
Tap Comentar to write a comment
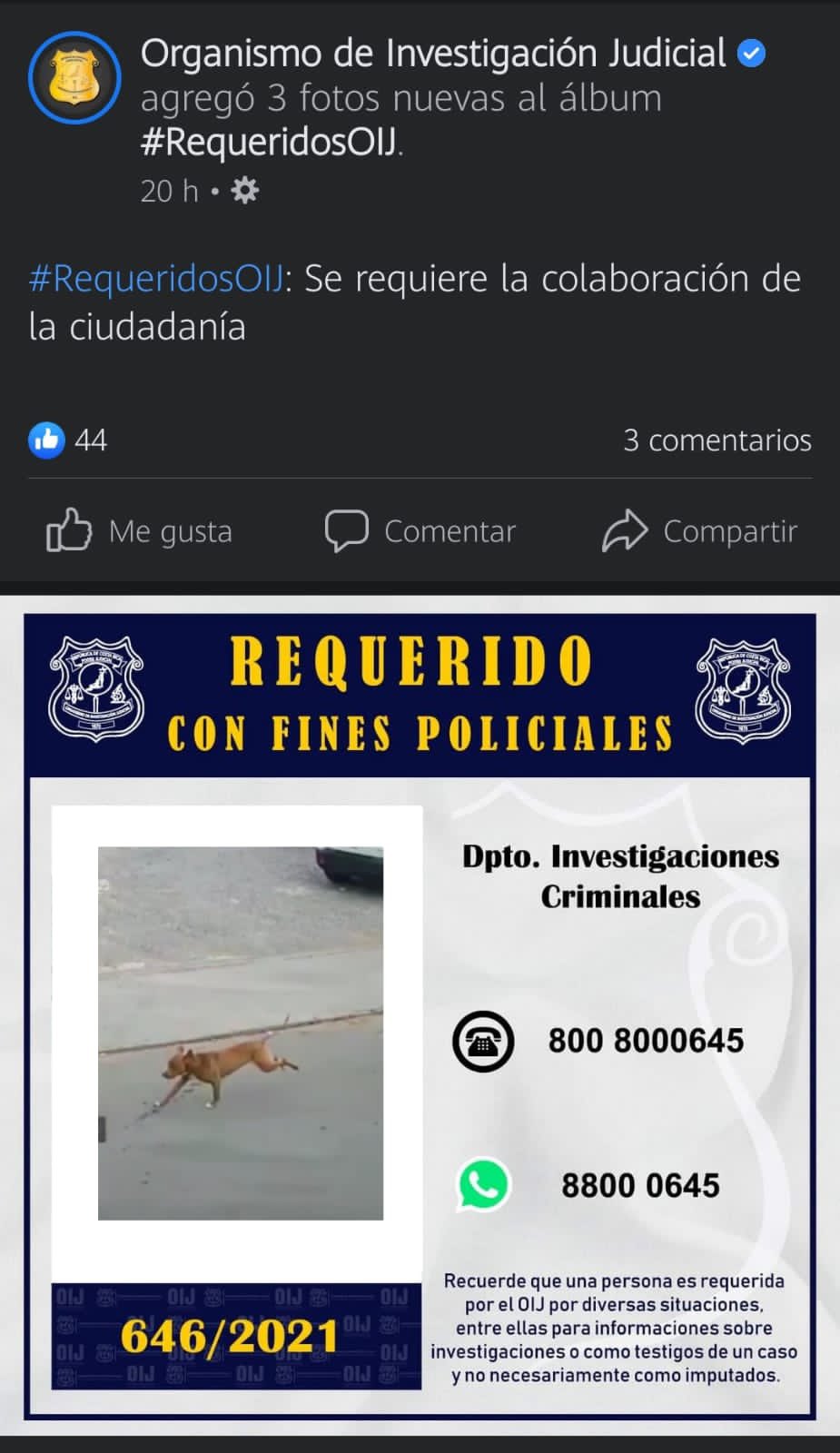420,531
